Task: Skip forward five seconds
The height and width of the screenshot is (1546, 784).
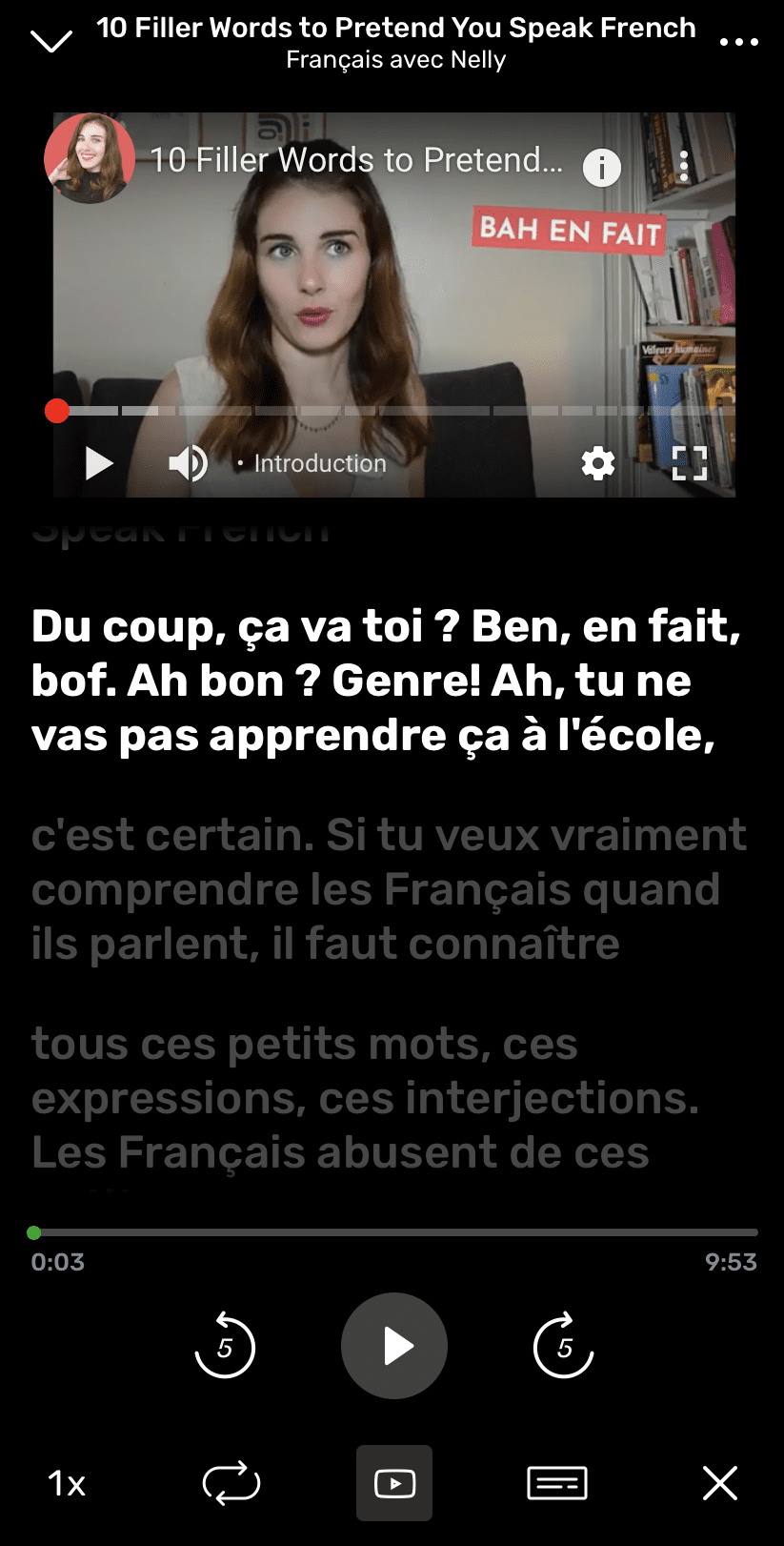Action: (x=564, y=1346)
